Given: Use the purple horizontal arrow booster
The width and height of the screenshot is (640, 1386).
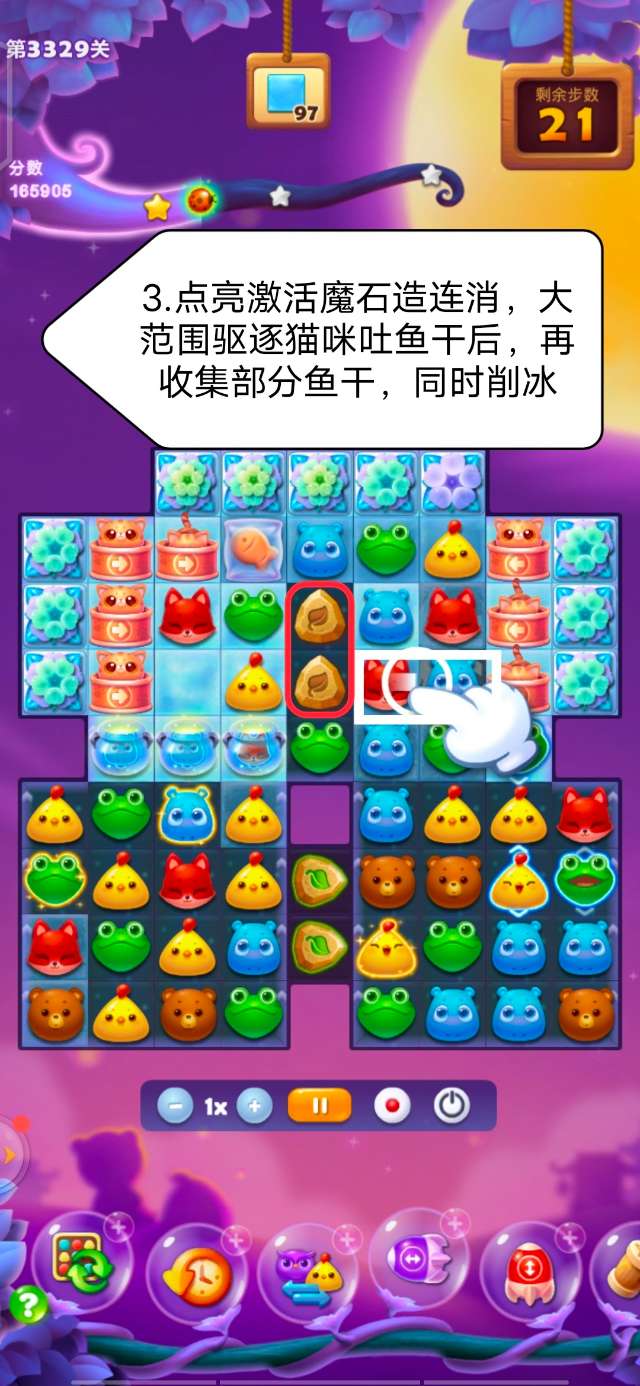Looking at the screenshot, I should 416,1258.
